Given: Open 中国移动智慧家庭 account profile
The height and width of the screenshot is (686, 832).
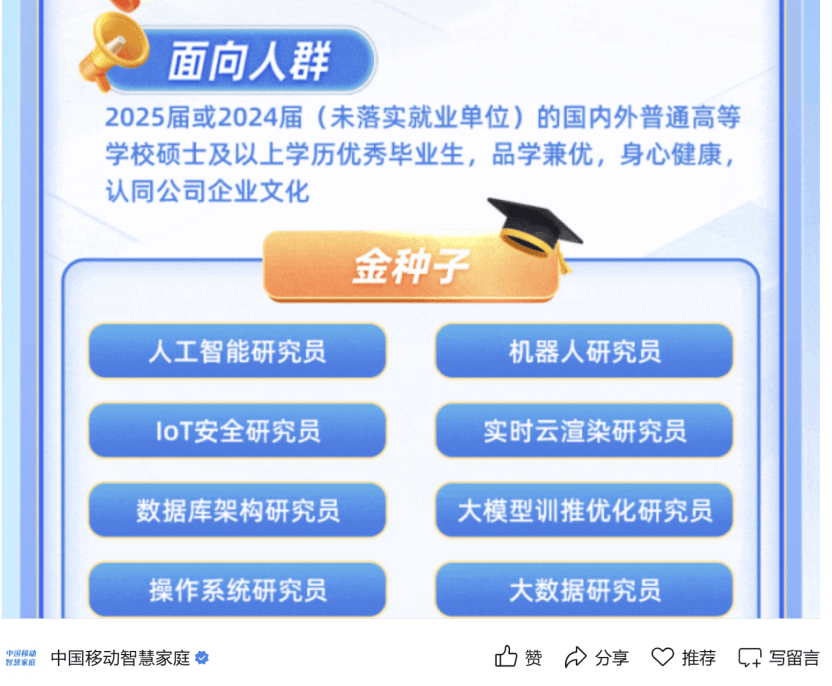Looking at the screenshot, I should pyautogui.click(x=120, y=658).
